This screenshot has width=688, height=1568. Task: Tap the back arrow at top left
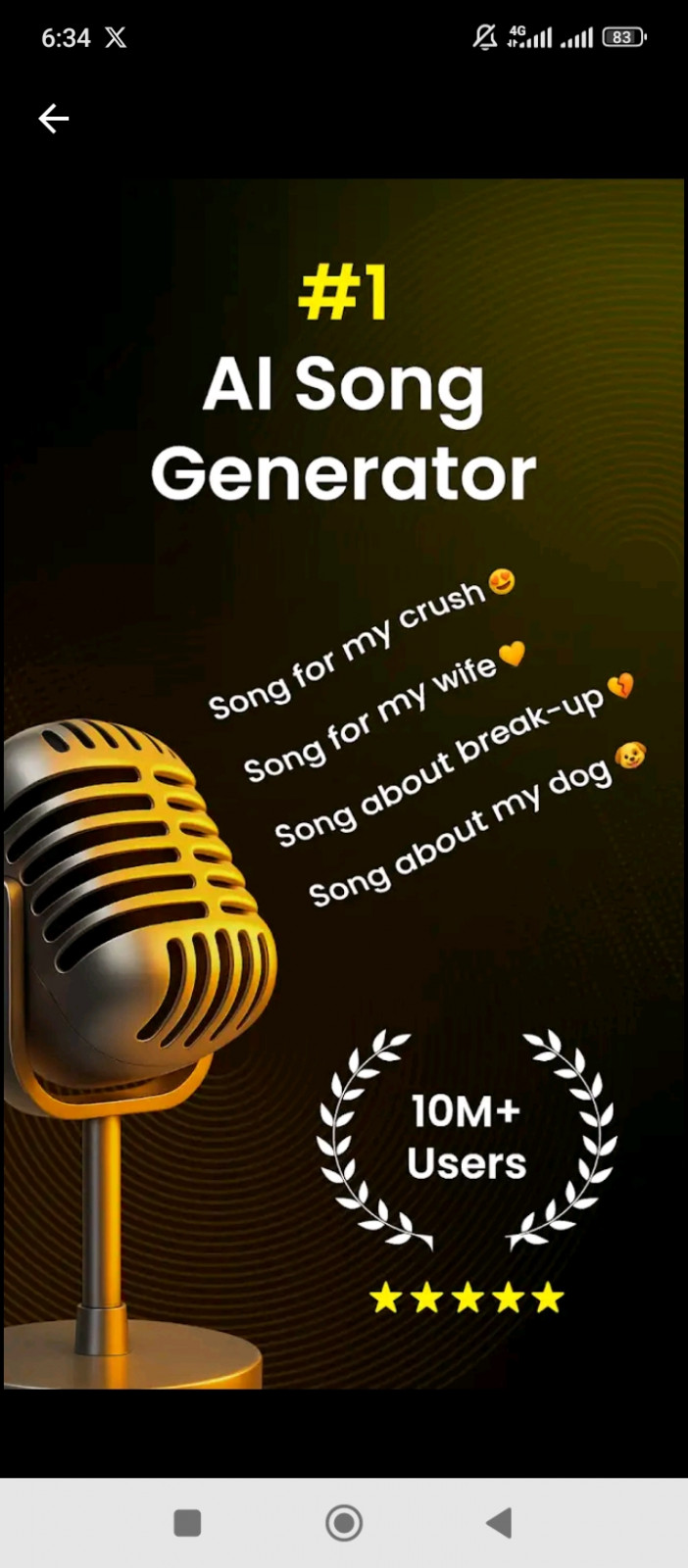click(54, 120)
